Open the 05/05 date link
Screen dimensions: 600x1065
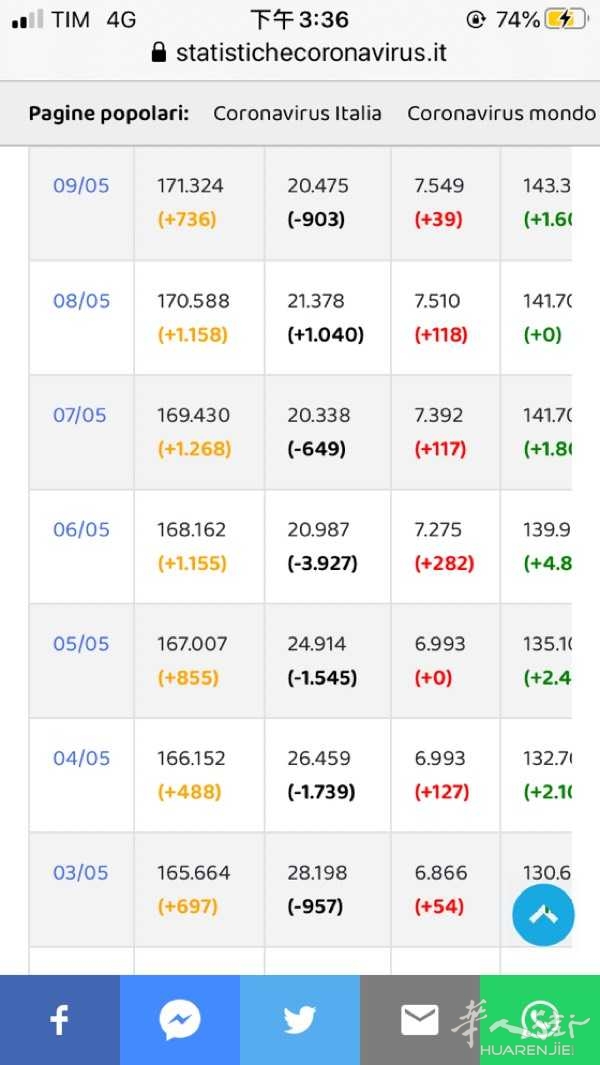point(81,644)
